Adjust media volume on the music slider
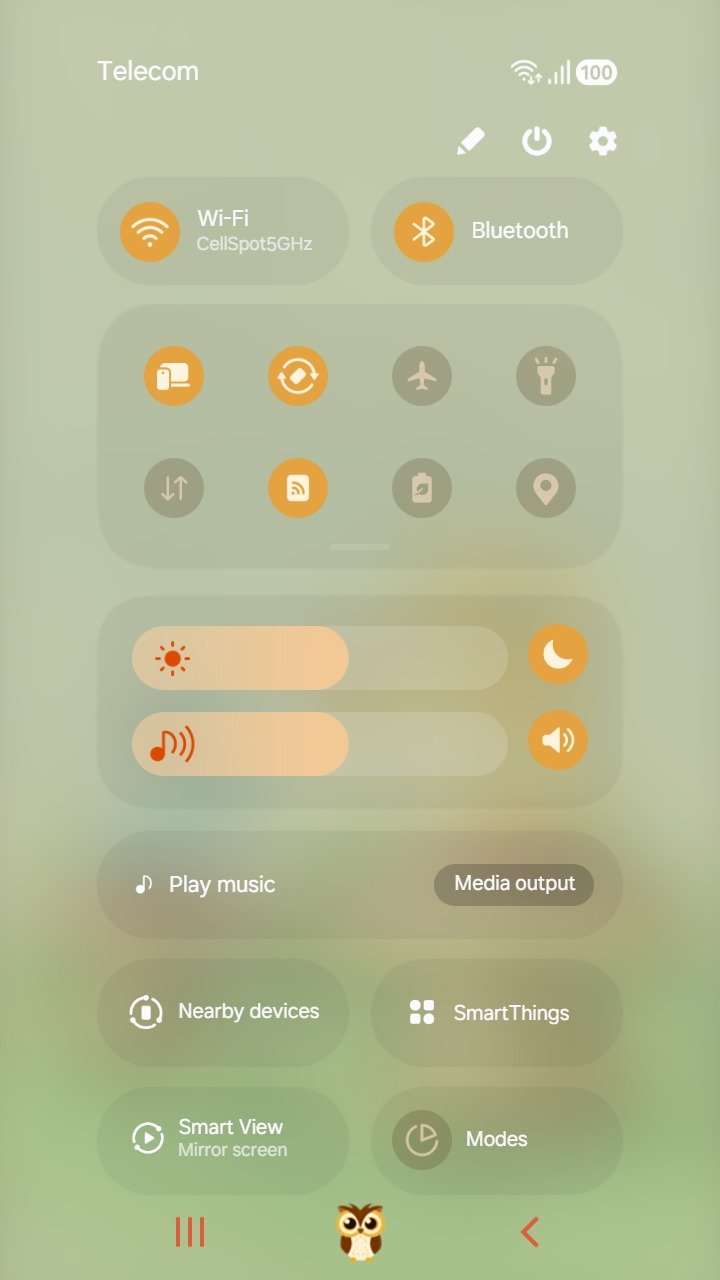 (x=320, y=744)
